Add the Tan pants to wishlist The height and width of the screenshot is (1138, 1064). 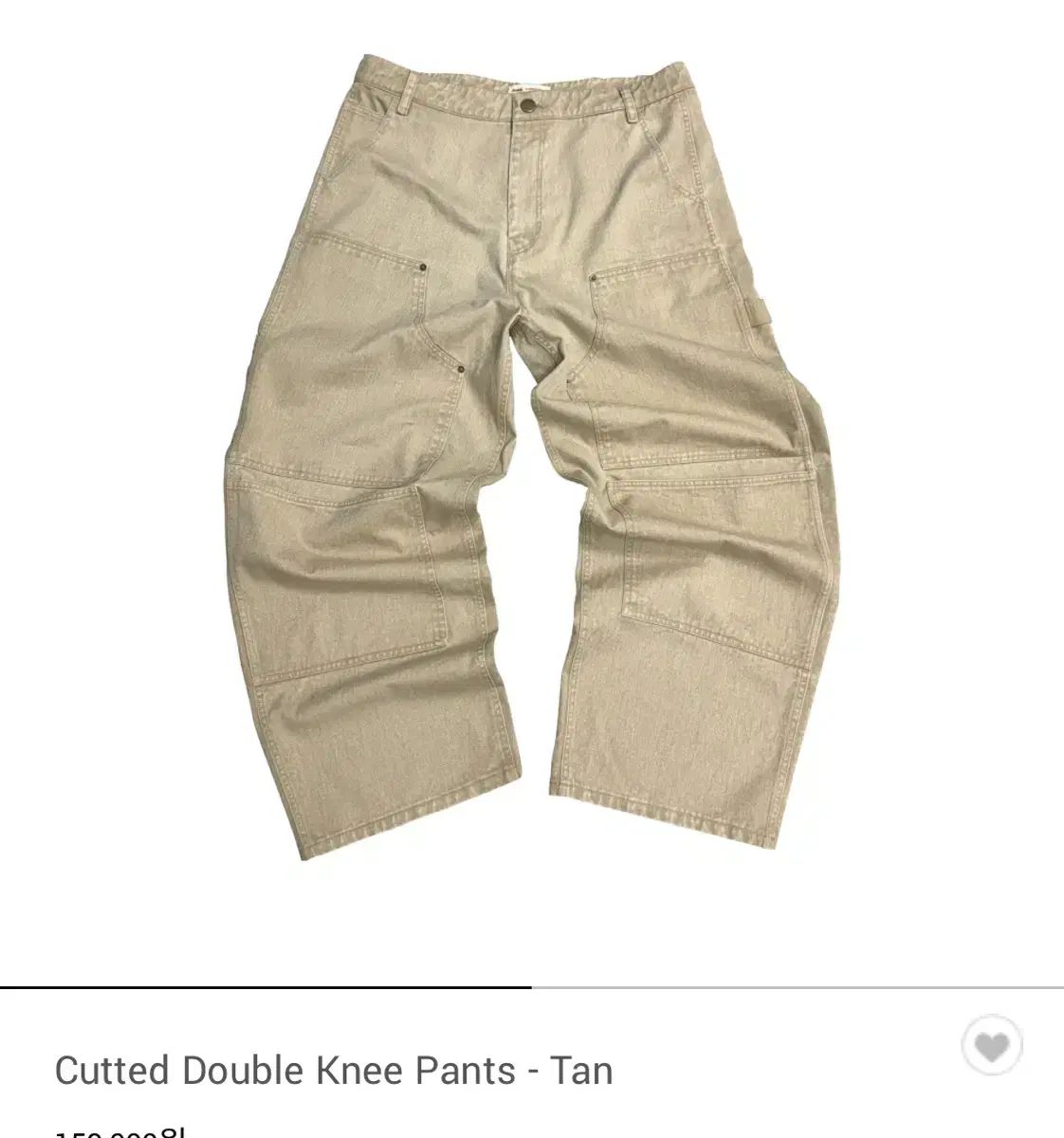click(x=992, y=1047)
